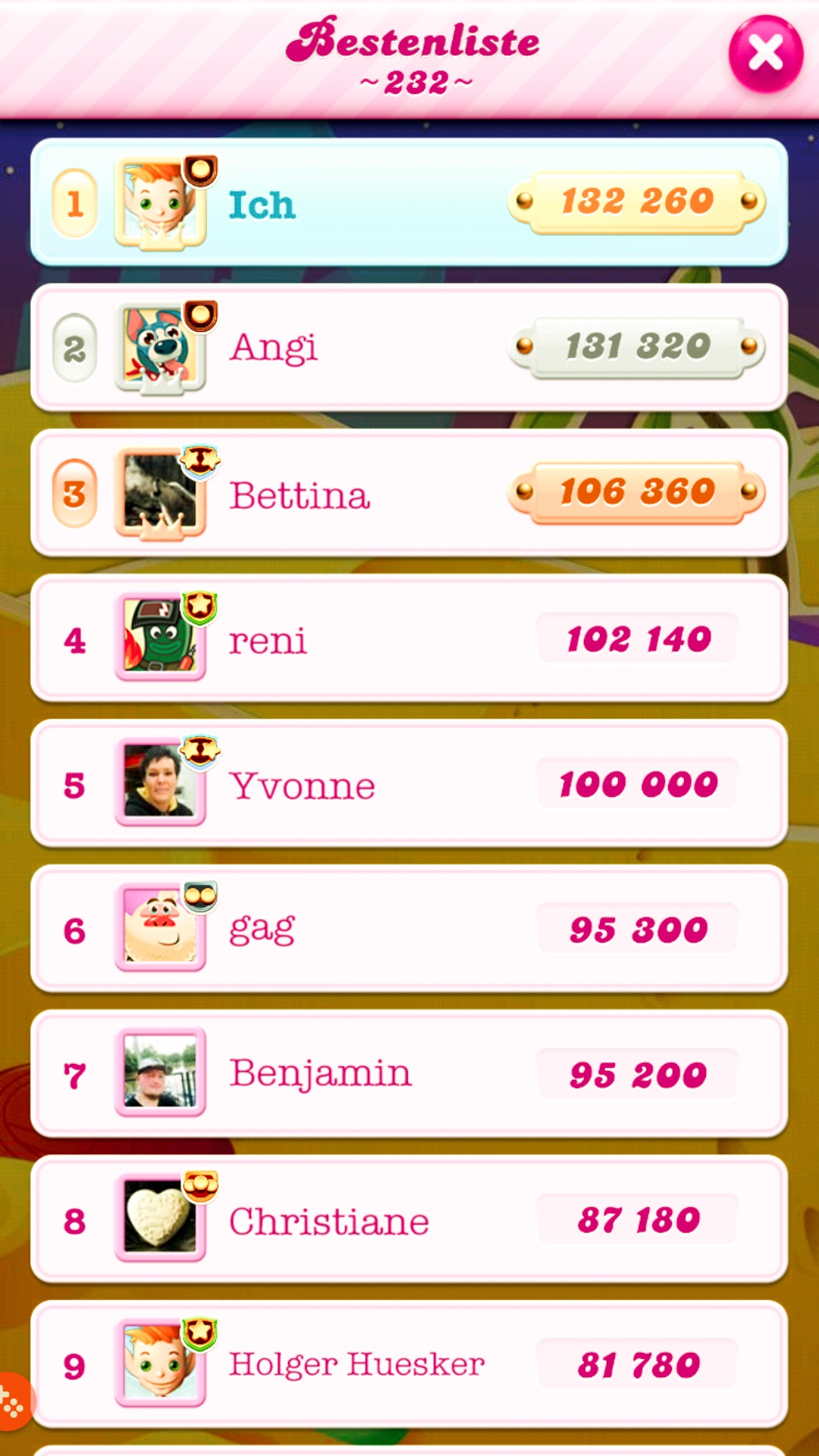Select Benjamin's leaderboard entry
This screenshot has height=1456, width=819.
click(409, 1075)
